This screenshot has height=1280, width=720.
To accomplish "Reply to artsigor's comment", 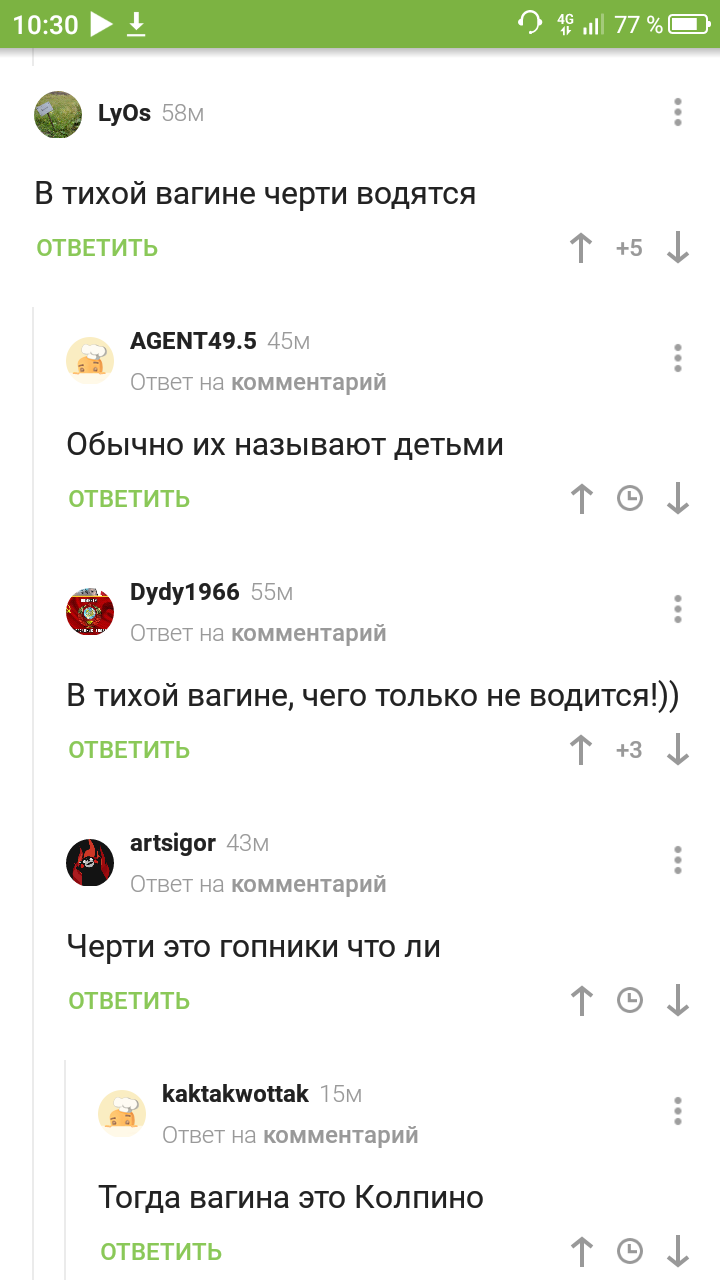I will click(x=129, y=1001).
